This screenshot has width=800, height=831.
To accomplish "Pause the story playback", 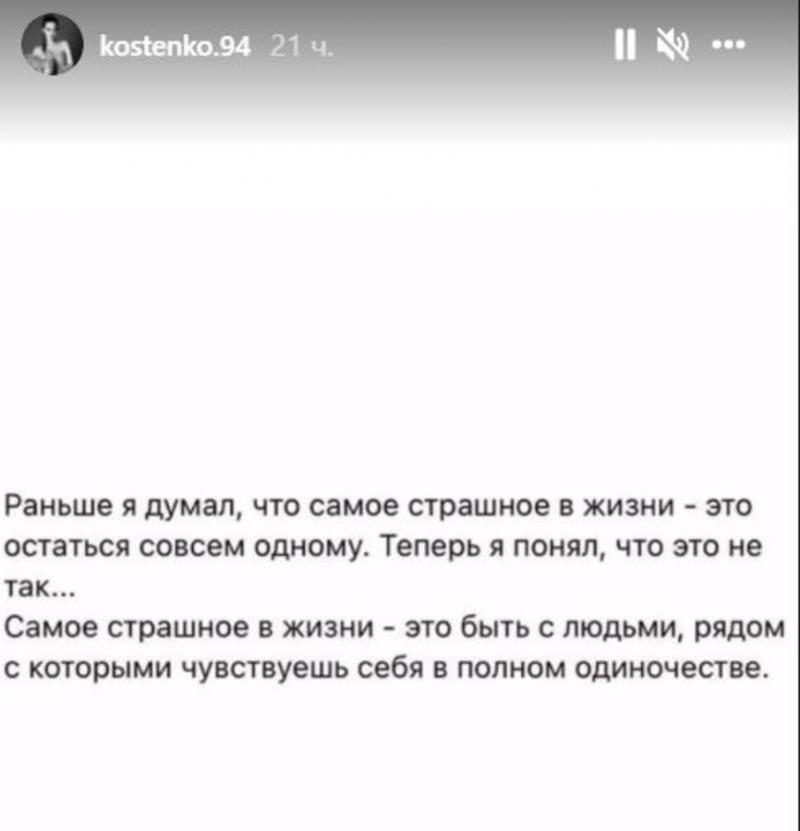I will [624, 46].
